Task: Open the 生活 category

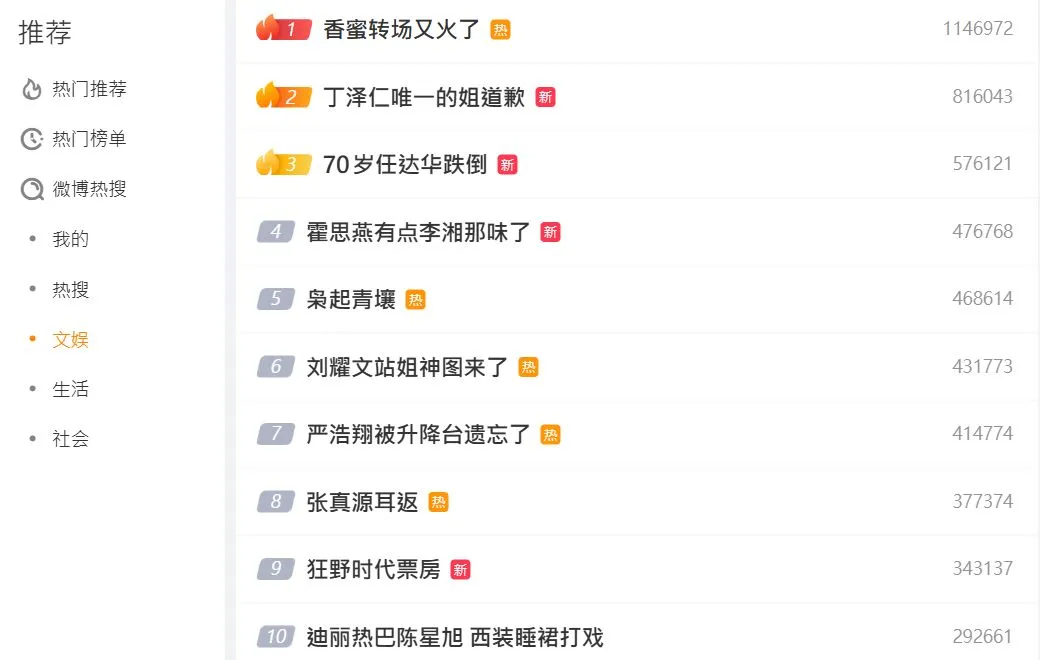Action: 70,389
